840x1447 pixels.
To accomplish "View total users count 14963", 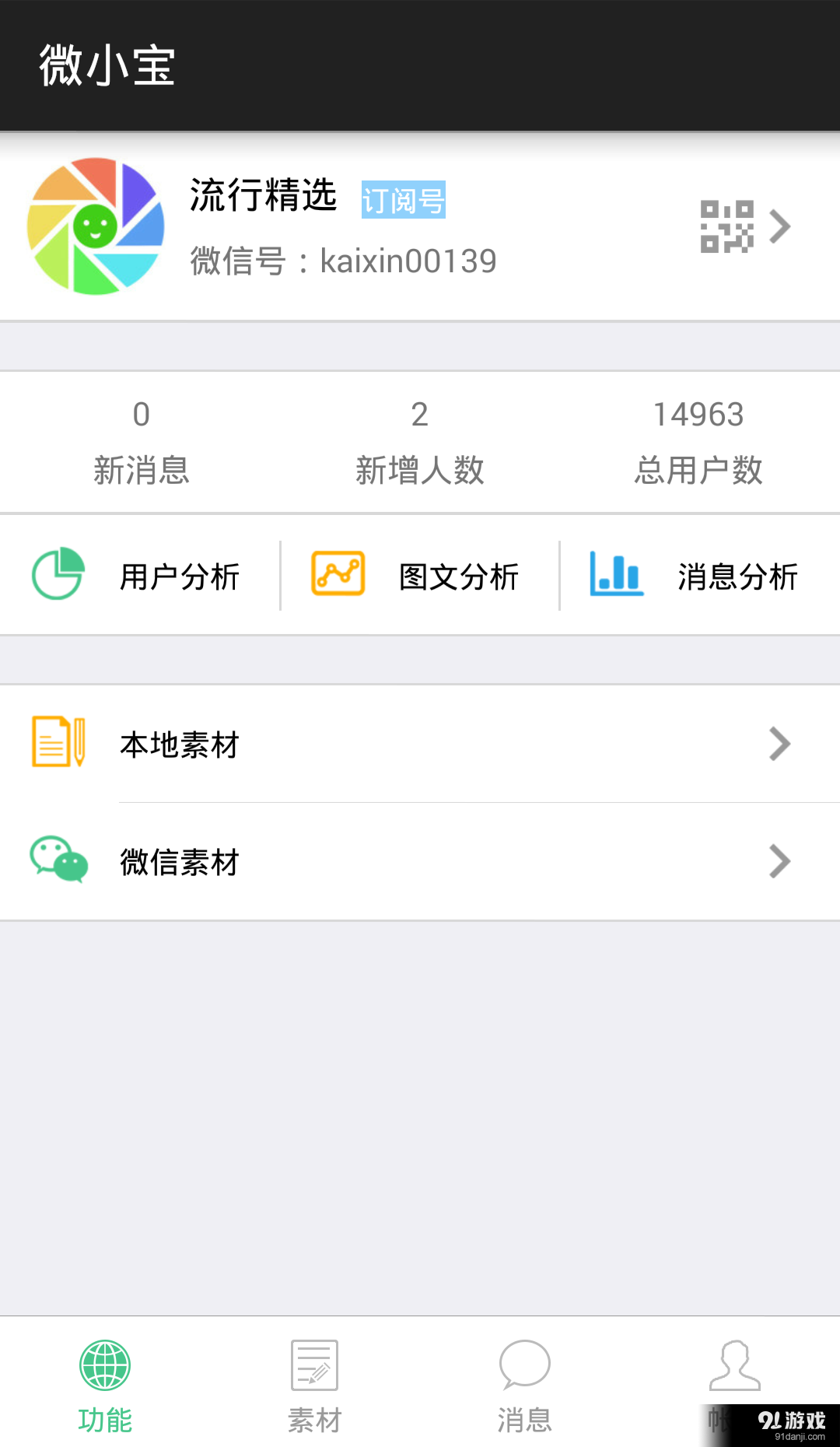I will (x=698, y=440).
